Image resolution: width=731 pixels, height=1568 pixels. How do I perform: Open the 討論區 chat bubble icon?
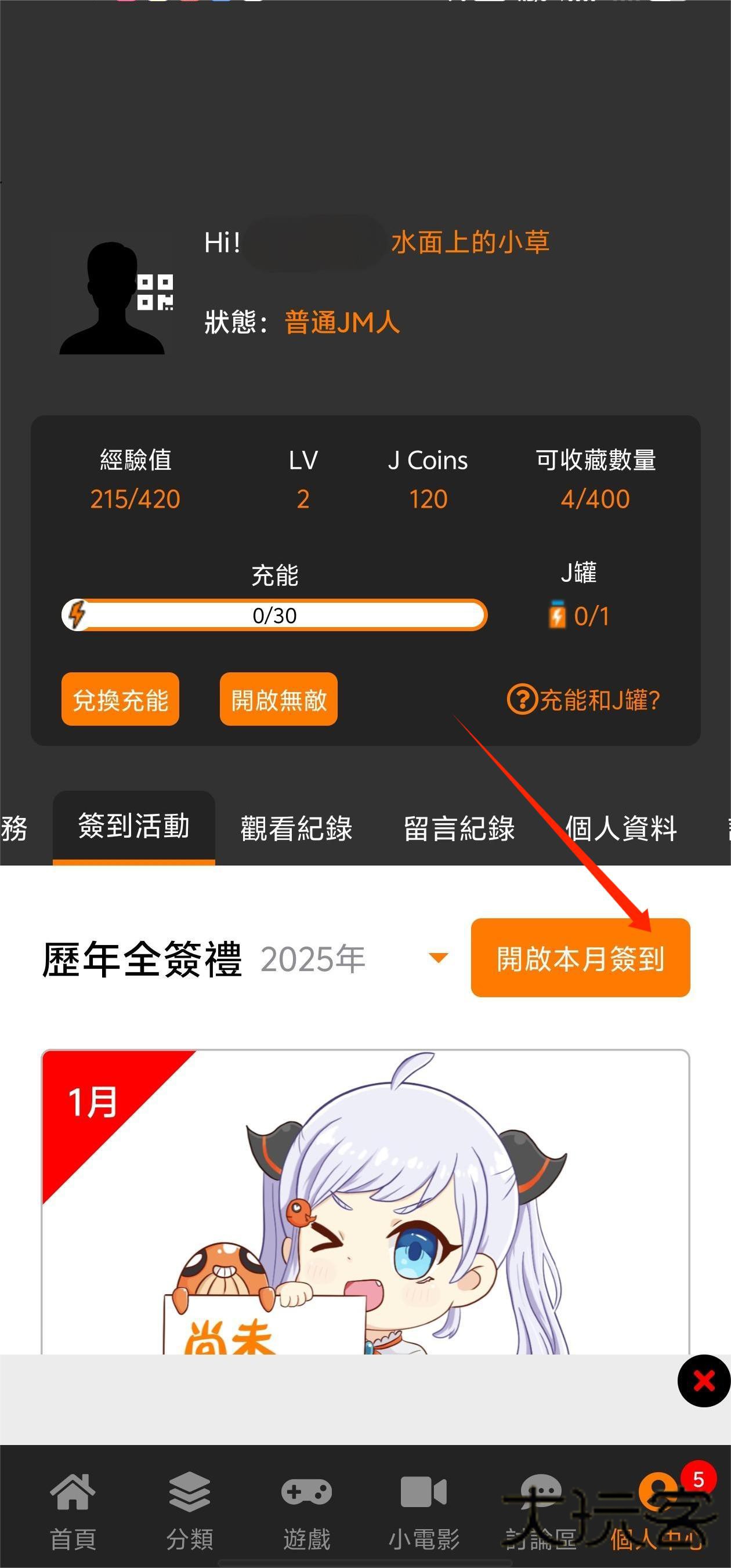(541, 1491)
